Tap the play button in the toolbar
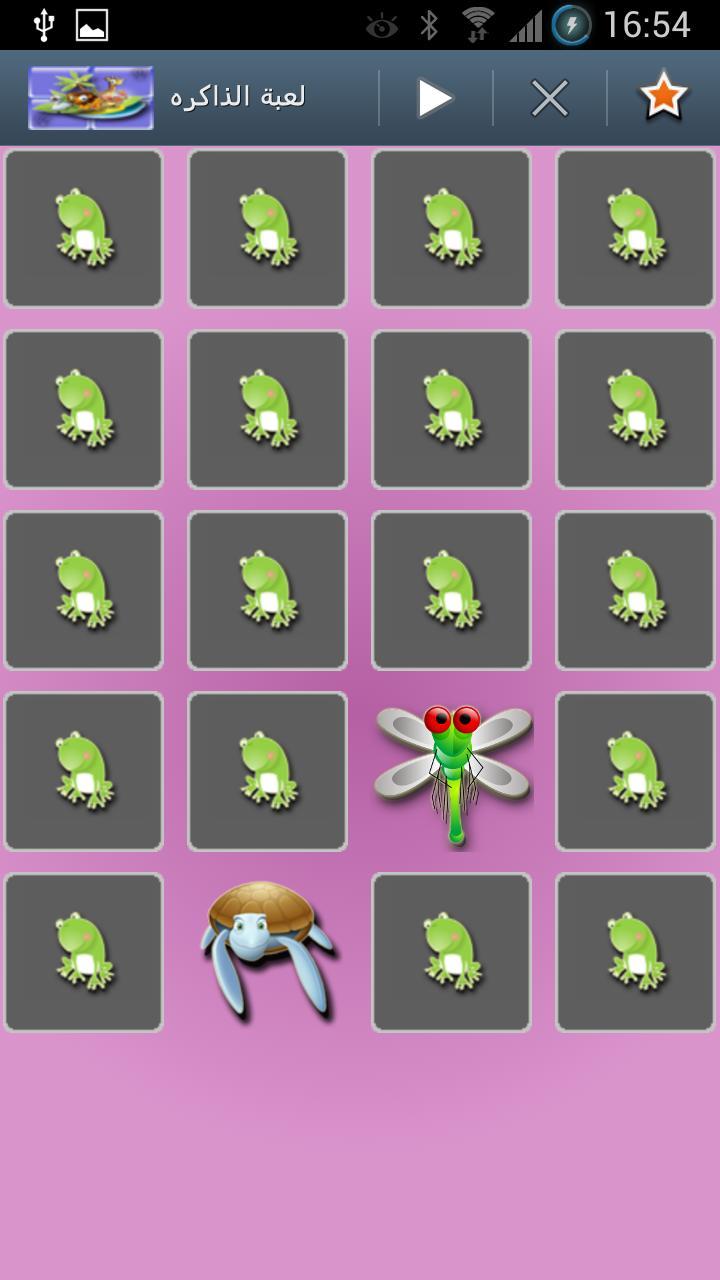Viewport: 720px width, 1280px height. tap(435, 98)
